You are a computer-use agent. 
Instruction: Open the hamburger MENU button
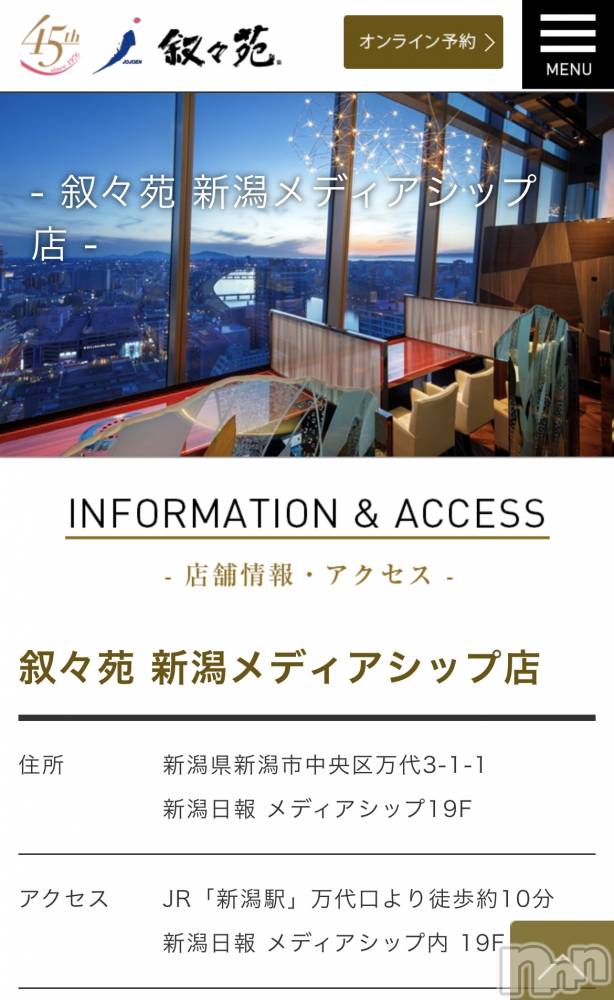tap(568, 44)
